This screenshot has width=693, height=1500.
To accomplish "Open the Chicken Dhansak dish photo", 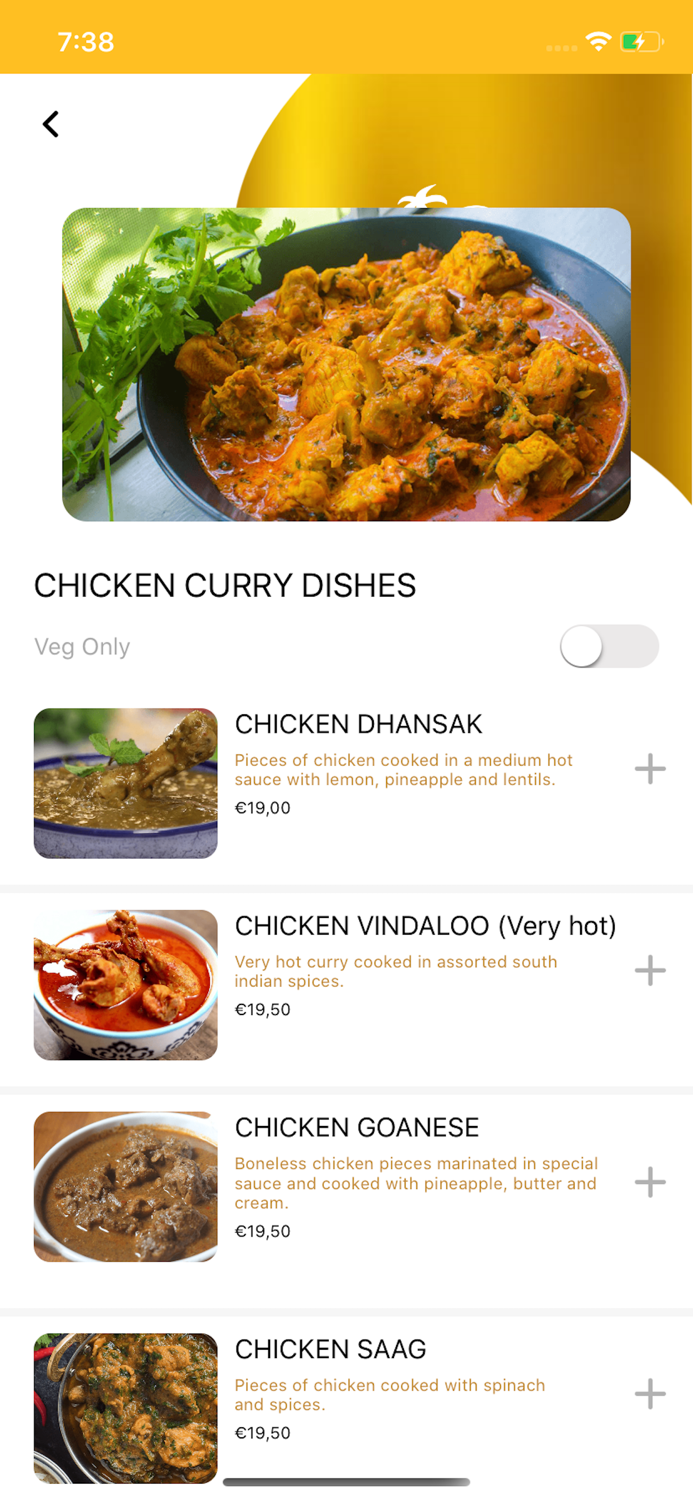I will tap(126, 783).
